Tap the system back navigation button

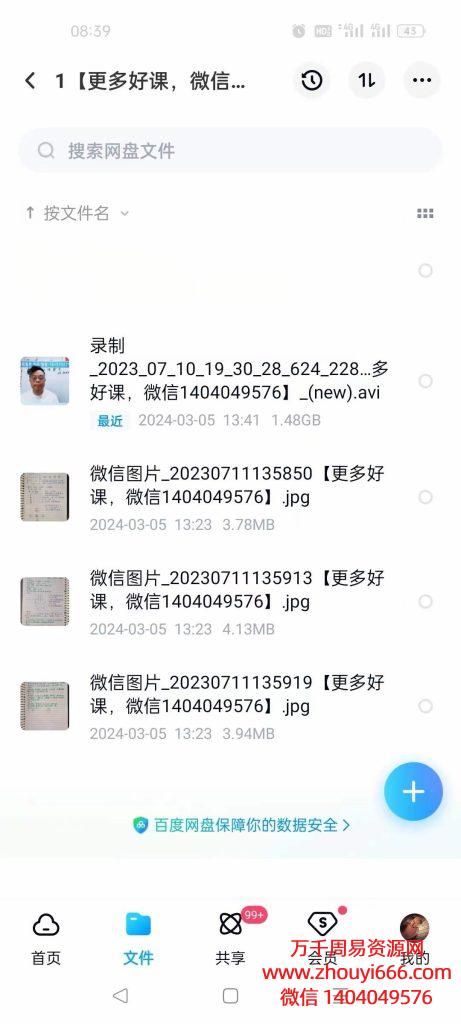click(120, 995)
